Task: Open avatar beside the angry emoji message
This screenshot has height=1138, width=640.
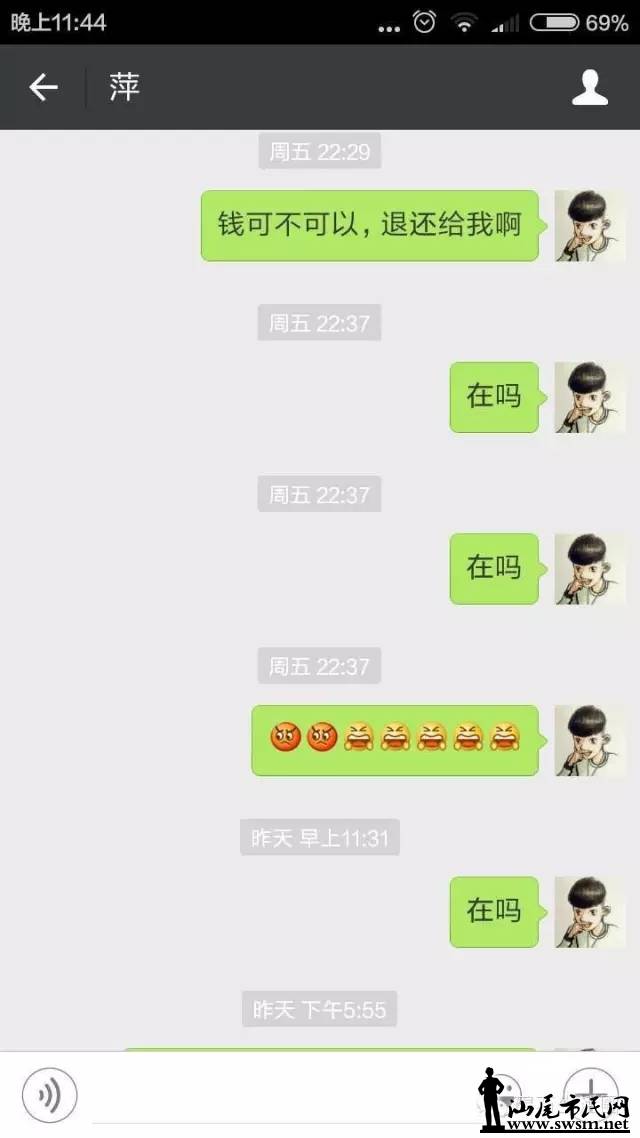Action: tap(589, 740)
